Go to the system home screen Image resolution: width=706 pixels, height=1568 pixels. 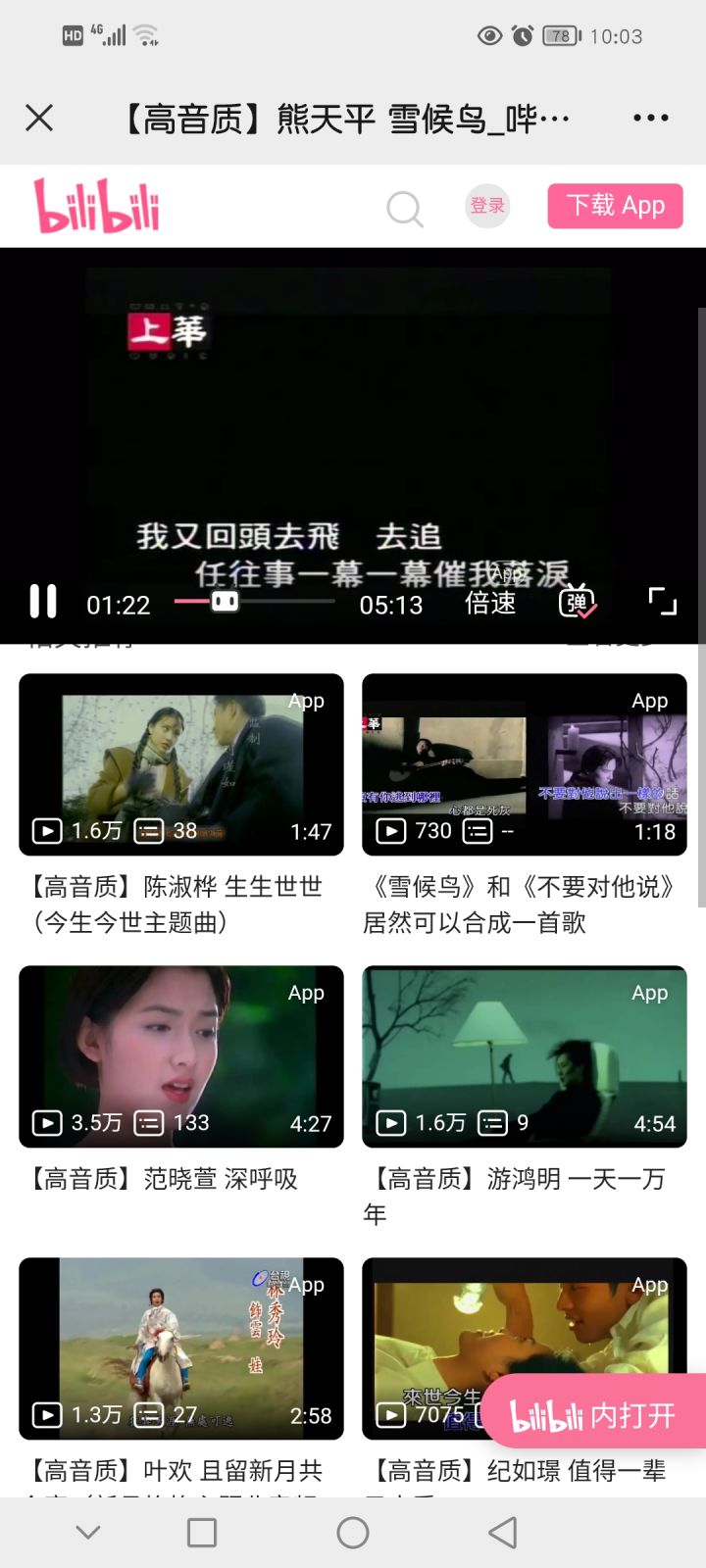click(x=353, y=1533)
